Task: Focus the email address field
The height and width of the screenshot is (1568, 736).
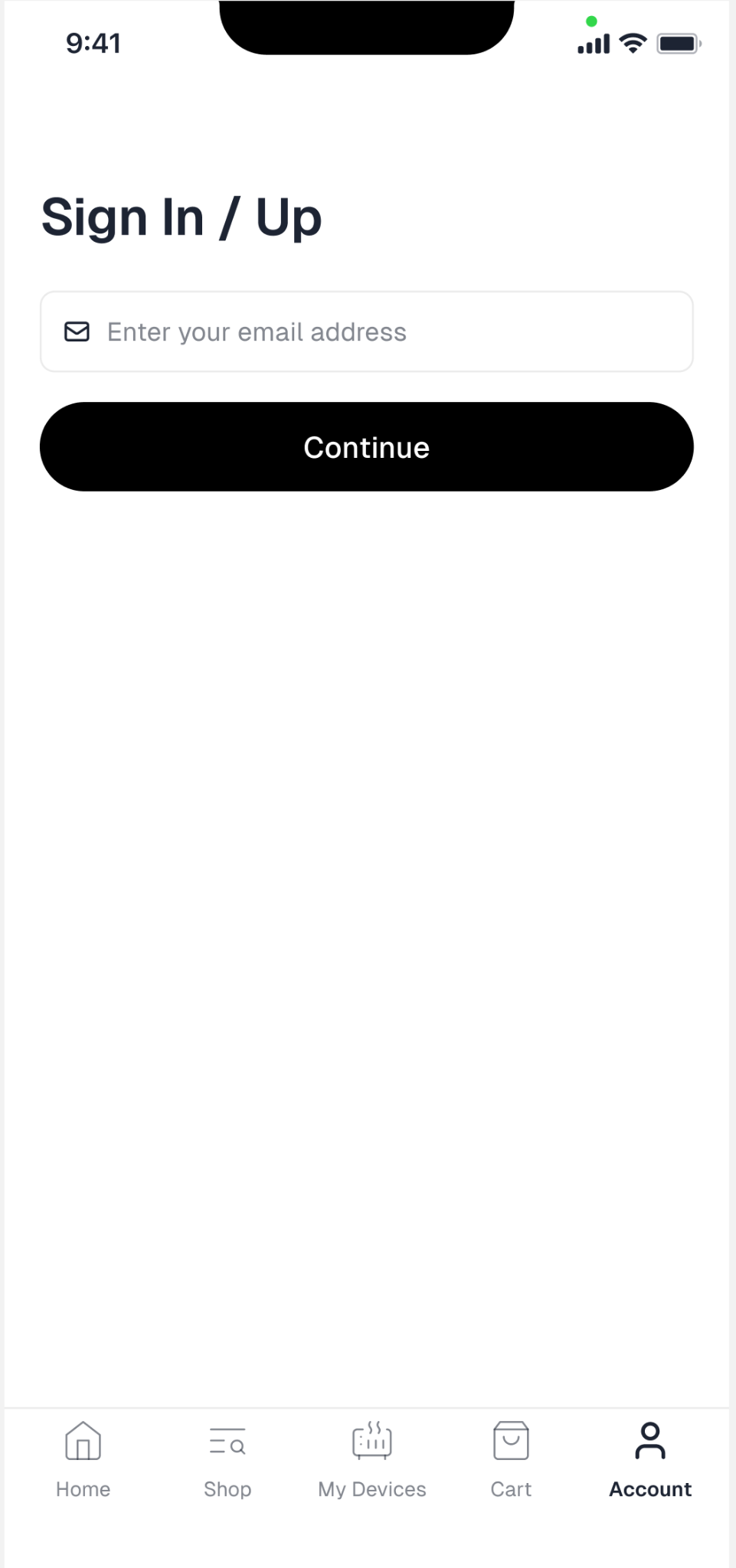Action: point(367,332)
